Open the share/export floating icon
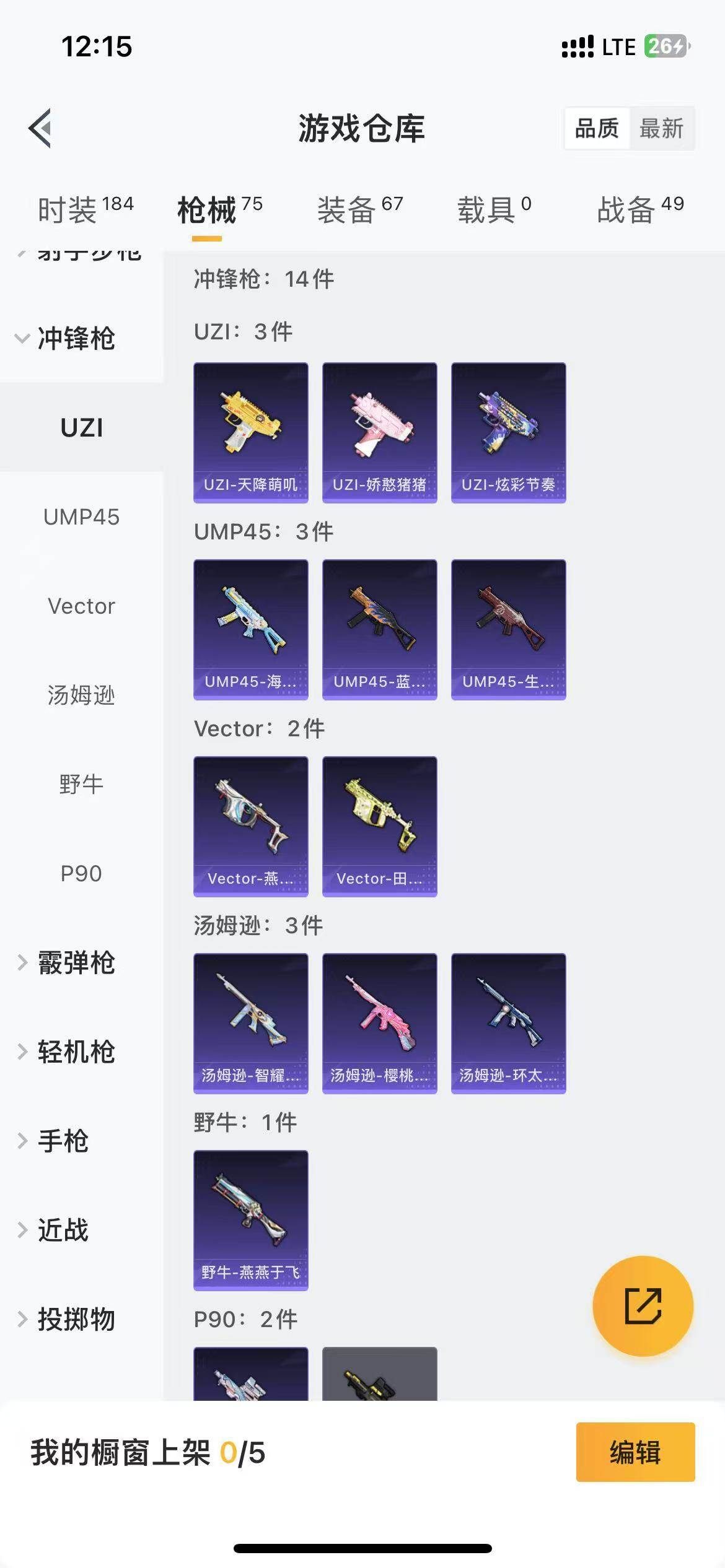 (643, 1305)
